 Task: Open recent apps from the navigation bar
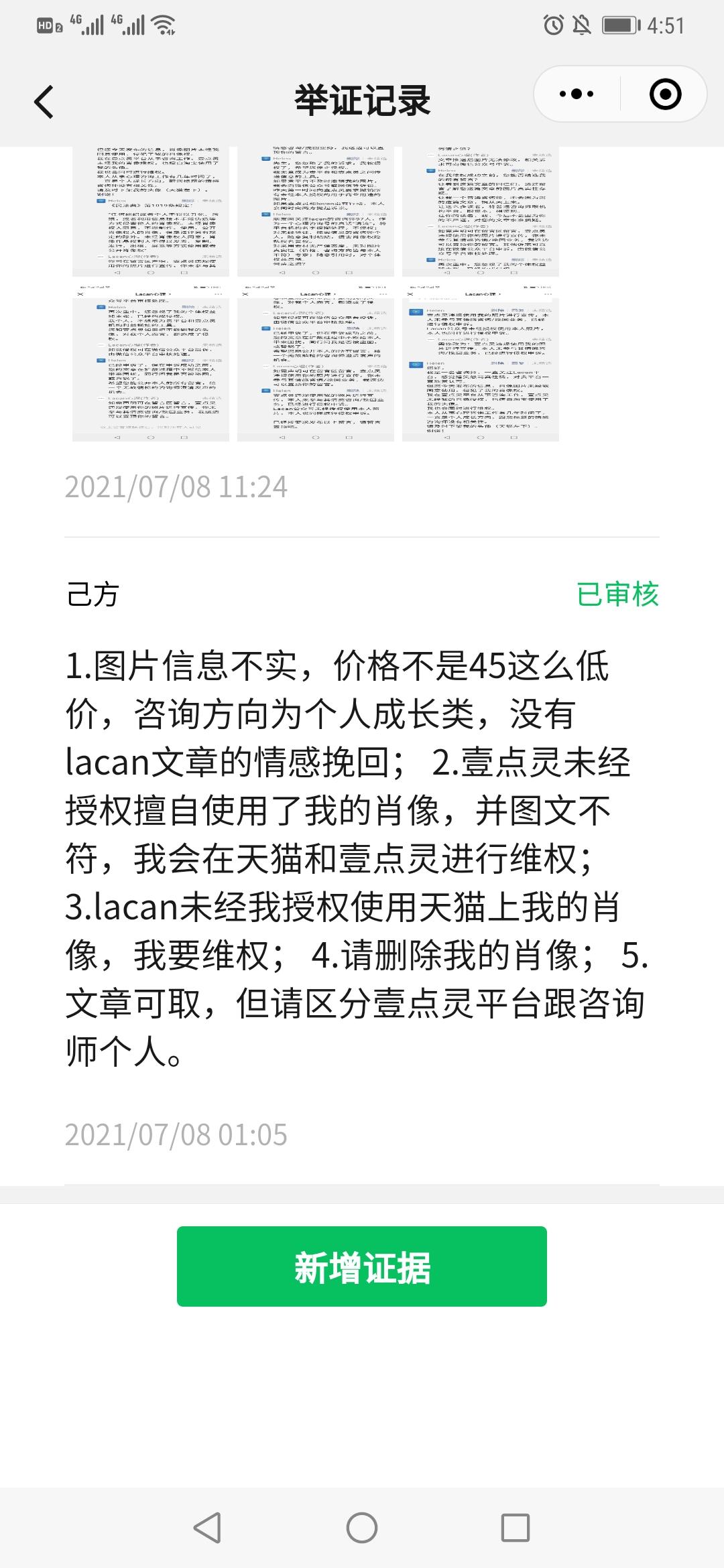tap(516, 1528)
